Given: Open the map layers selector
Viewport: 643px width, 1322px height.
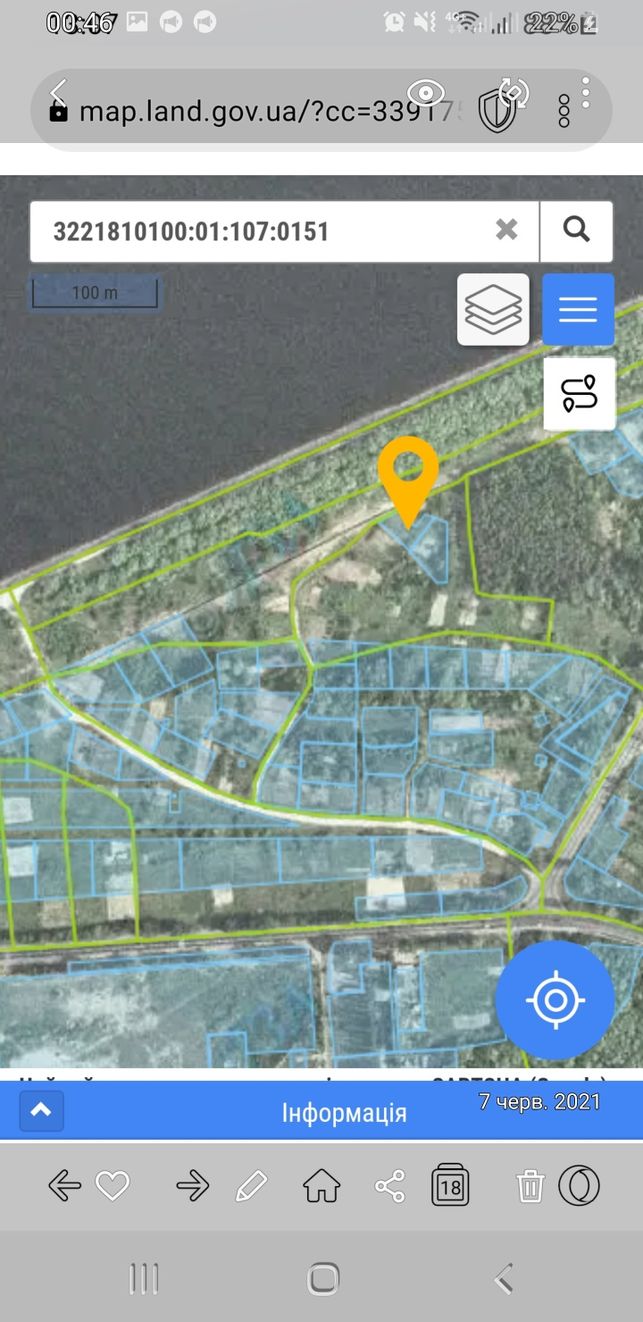Looking at the screenshot, I should (x=494, y=310).
